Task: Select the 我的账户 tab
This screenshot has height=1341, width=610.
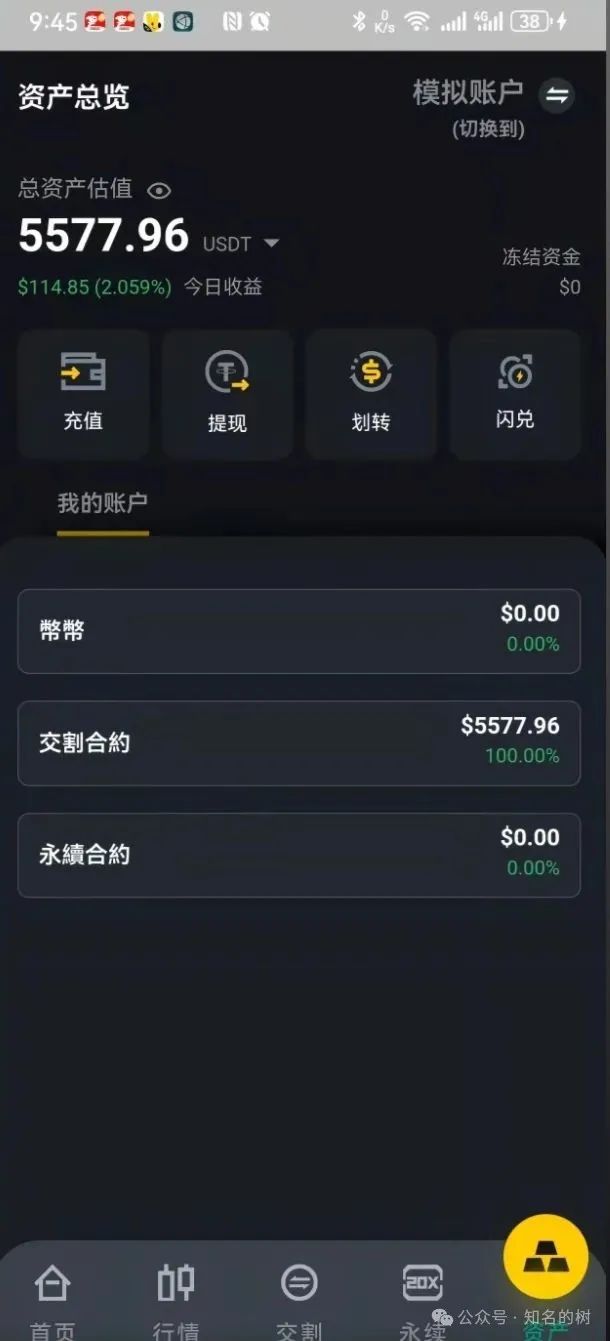Action: pos(102,503)
